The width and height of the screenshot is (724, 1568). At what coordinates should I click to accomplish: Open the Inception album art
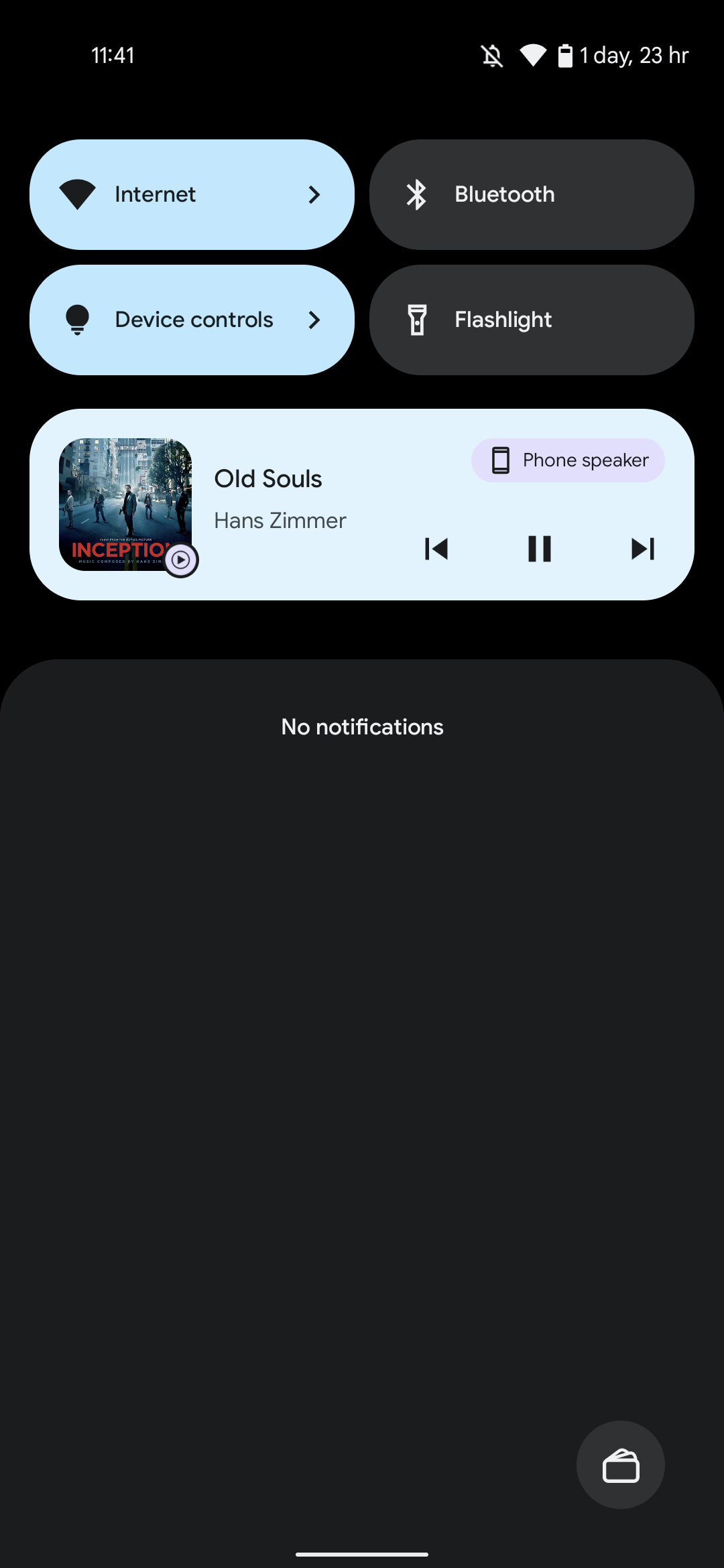tap(125, 504)
